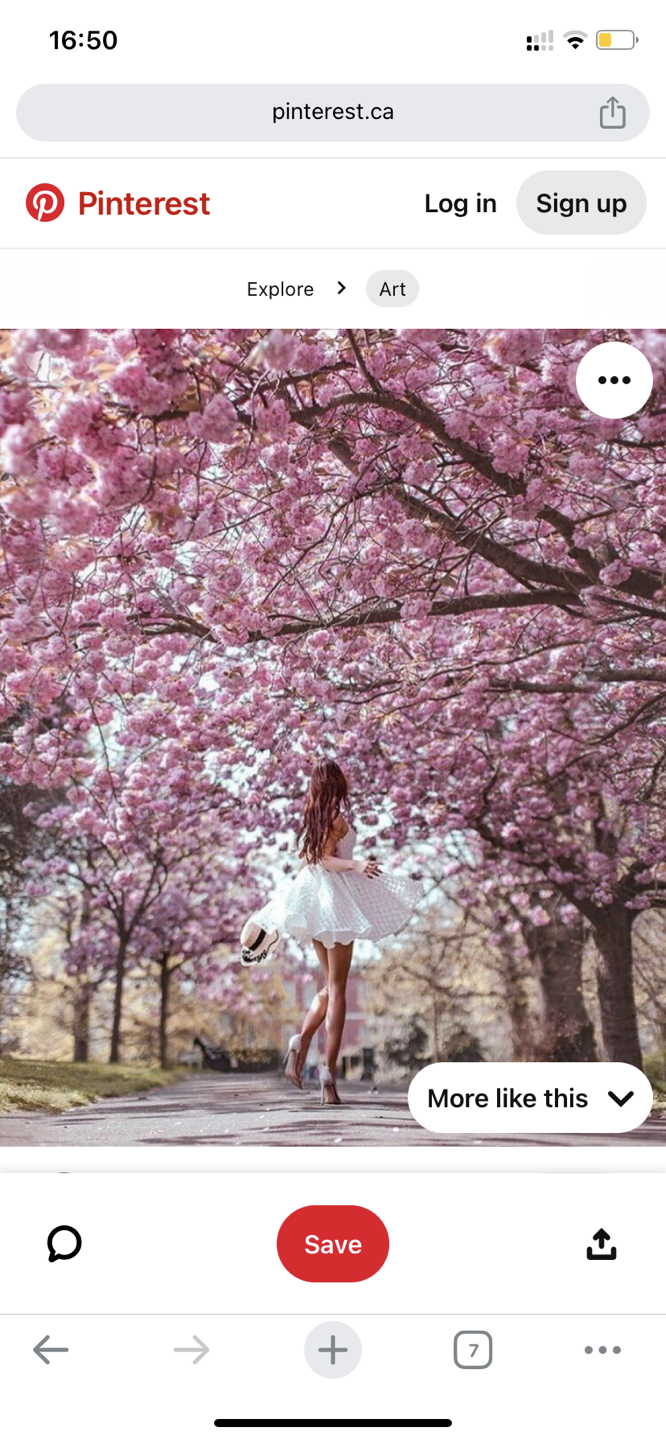Share the page from the address bar
The height and width of the screenshot is (1440, 666).
[612, 112]
